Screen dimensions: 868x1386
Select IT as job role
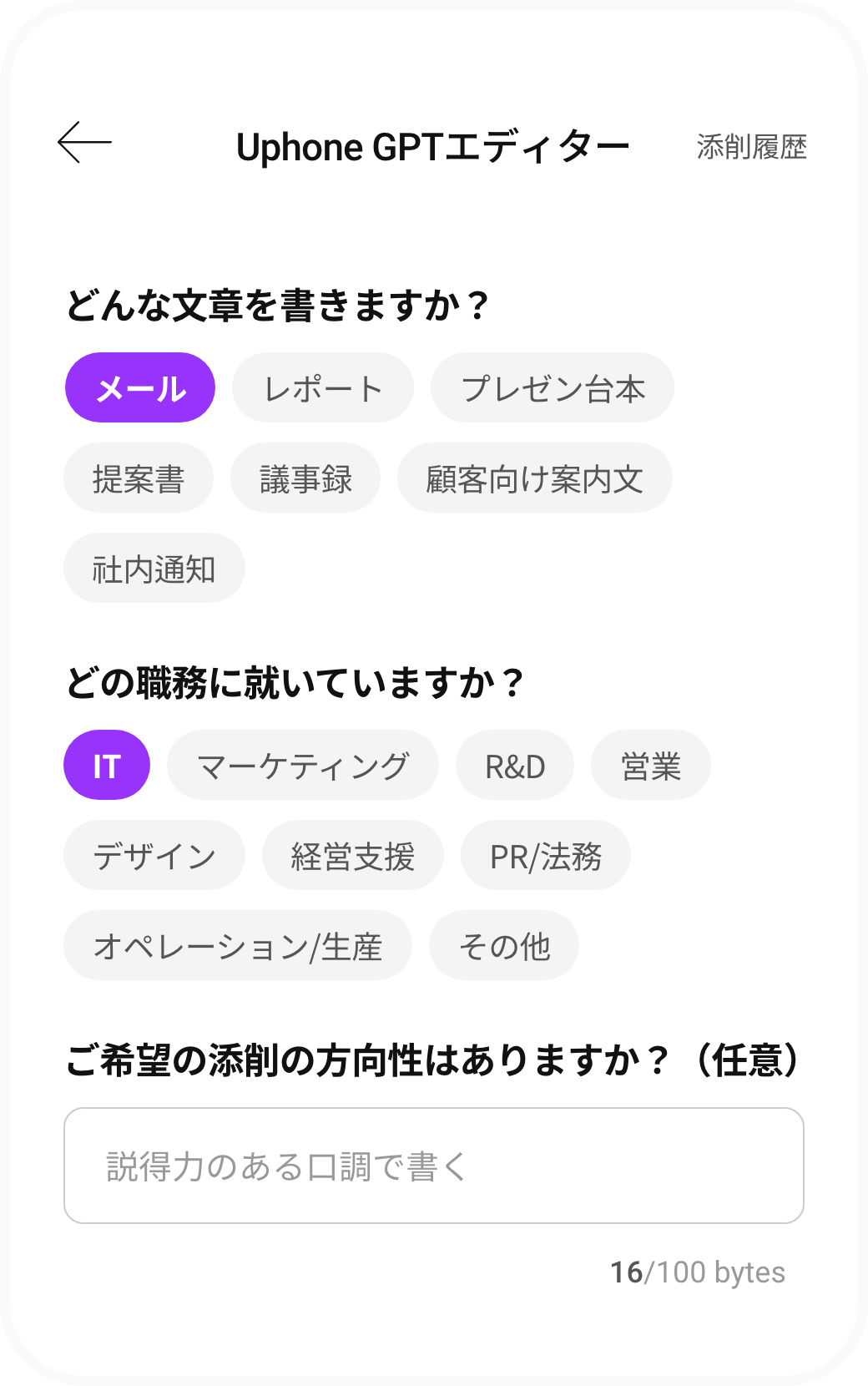click(x=107, y=766)
